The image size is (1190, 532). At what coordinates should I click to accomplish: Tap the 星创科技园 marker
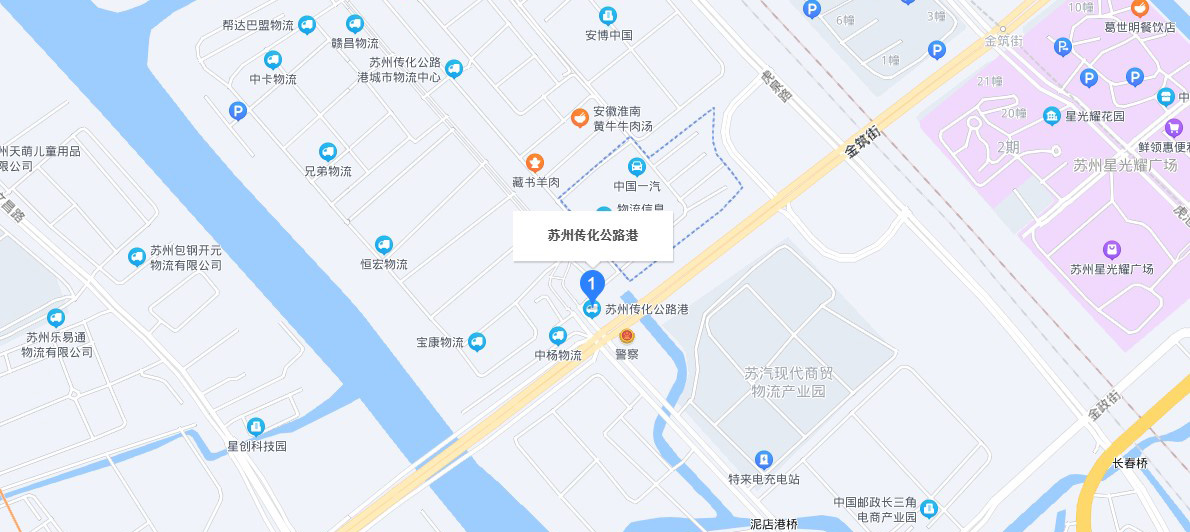point(256,427)
